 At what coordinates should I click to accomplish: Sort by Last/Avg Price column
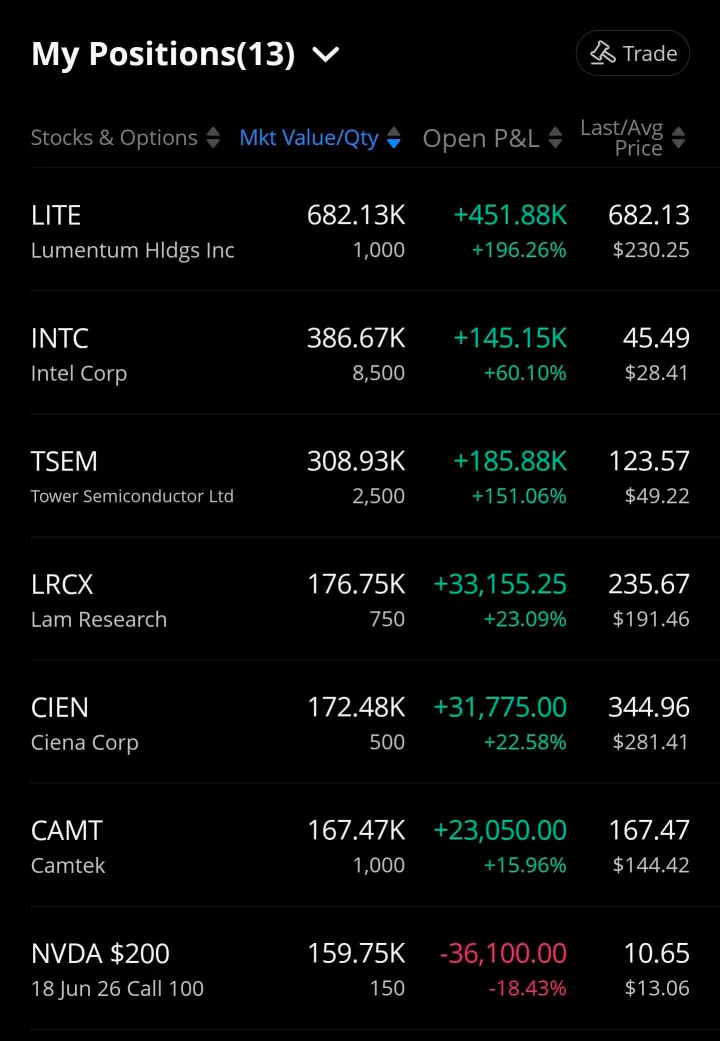click(x=632, y=137)
